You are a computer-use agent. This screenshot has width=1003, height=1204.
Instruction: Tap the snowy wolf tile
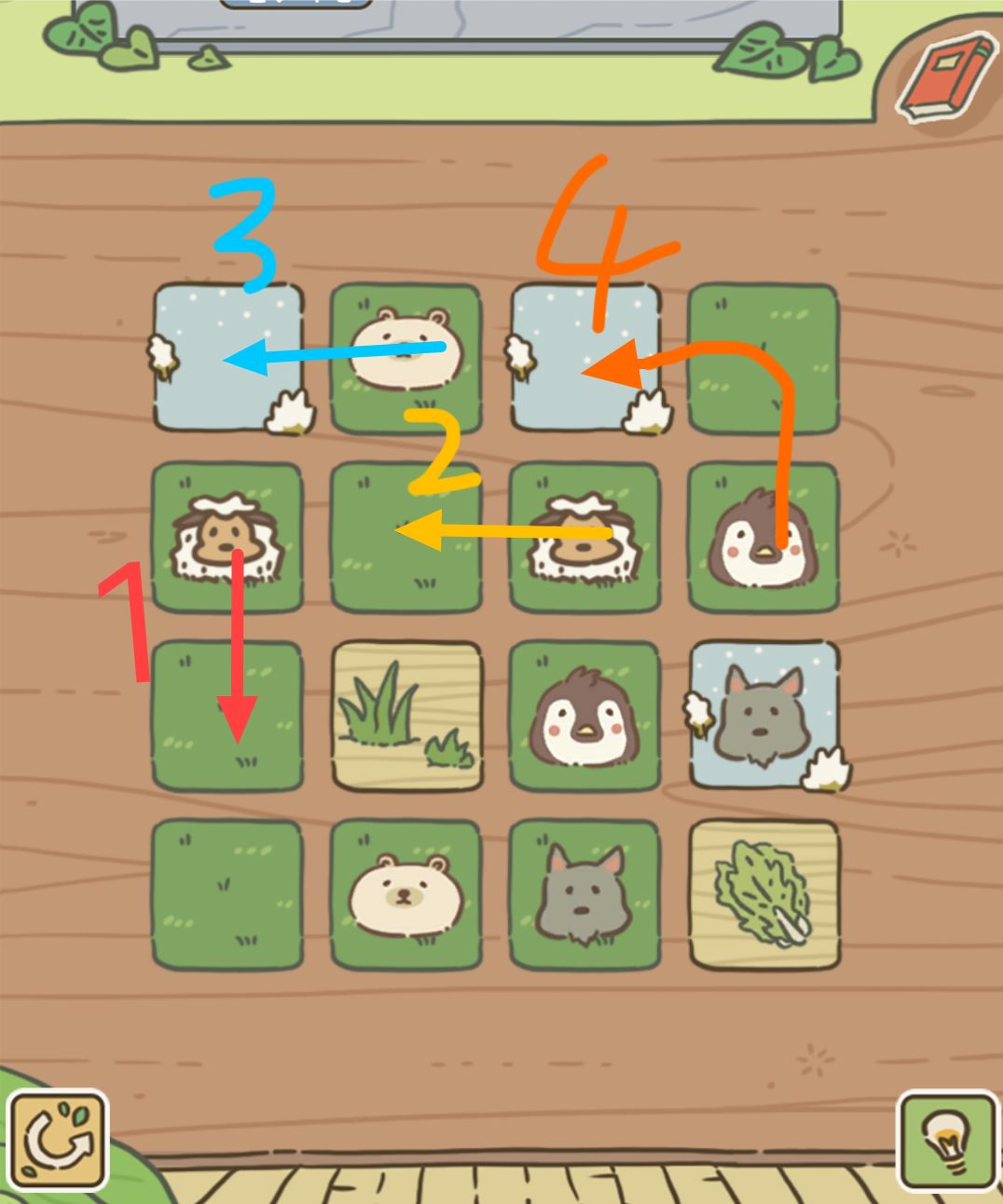point(764,718)
